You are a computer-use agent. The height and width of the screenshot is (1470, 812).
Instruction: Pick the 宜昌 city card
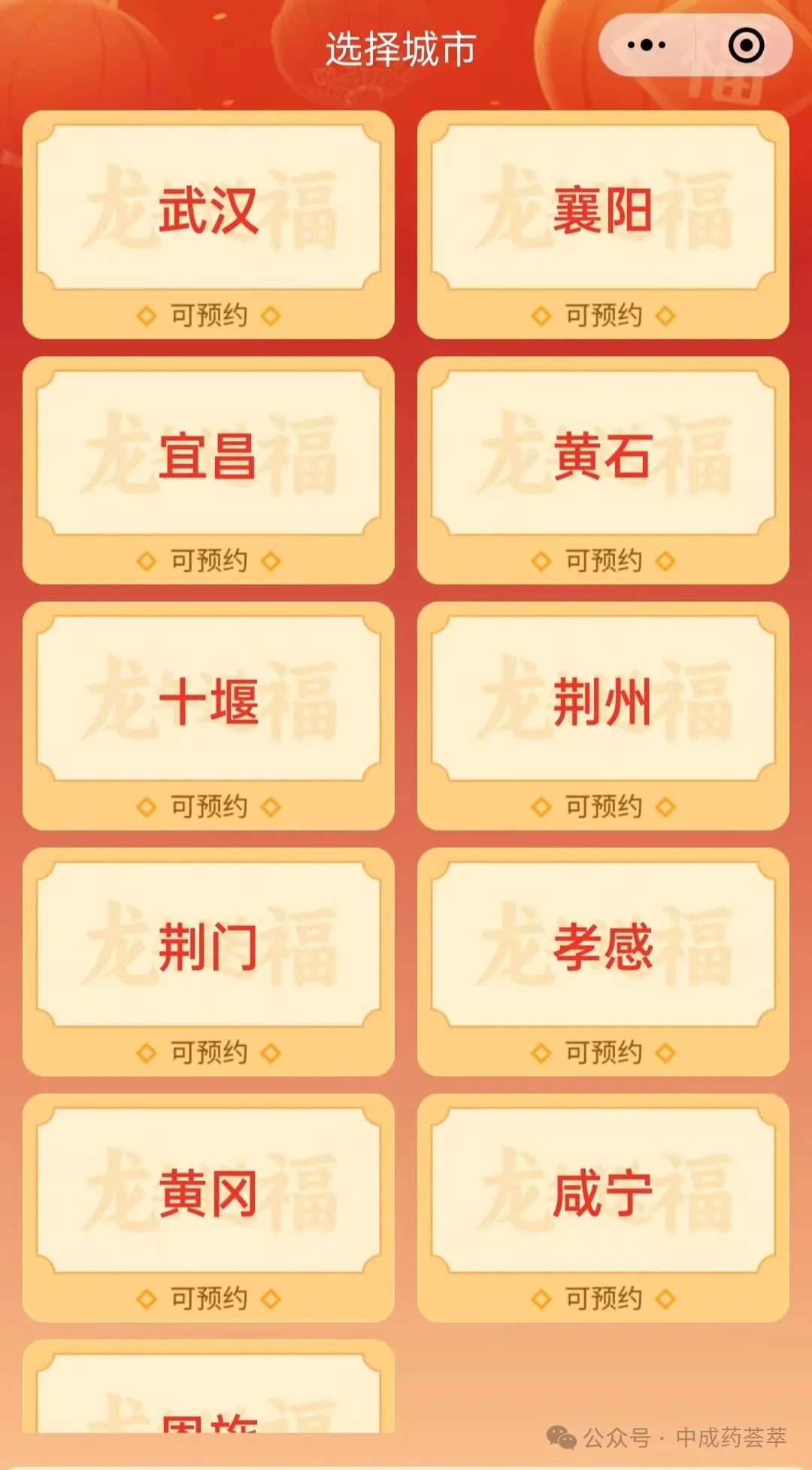208,470
